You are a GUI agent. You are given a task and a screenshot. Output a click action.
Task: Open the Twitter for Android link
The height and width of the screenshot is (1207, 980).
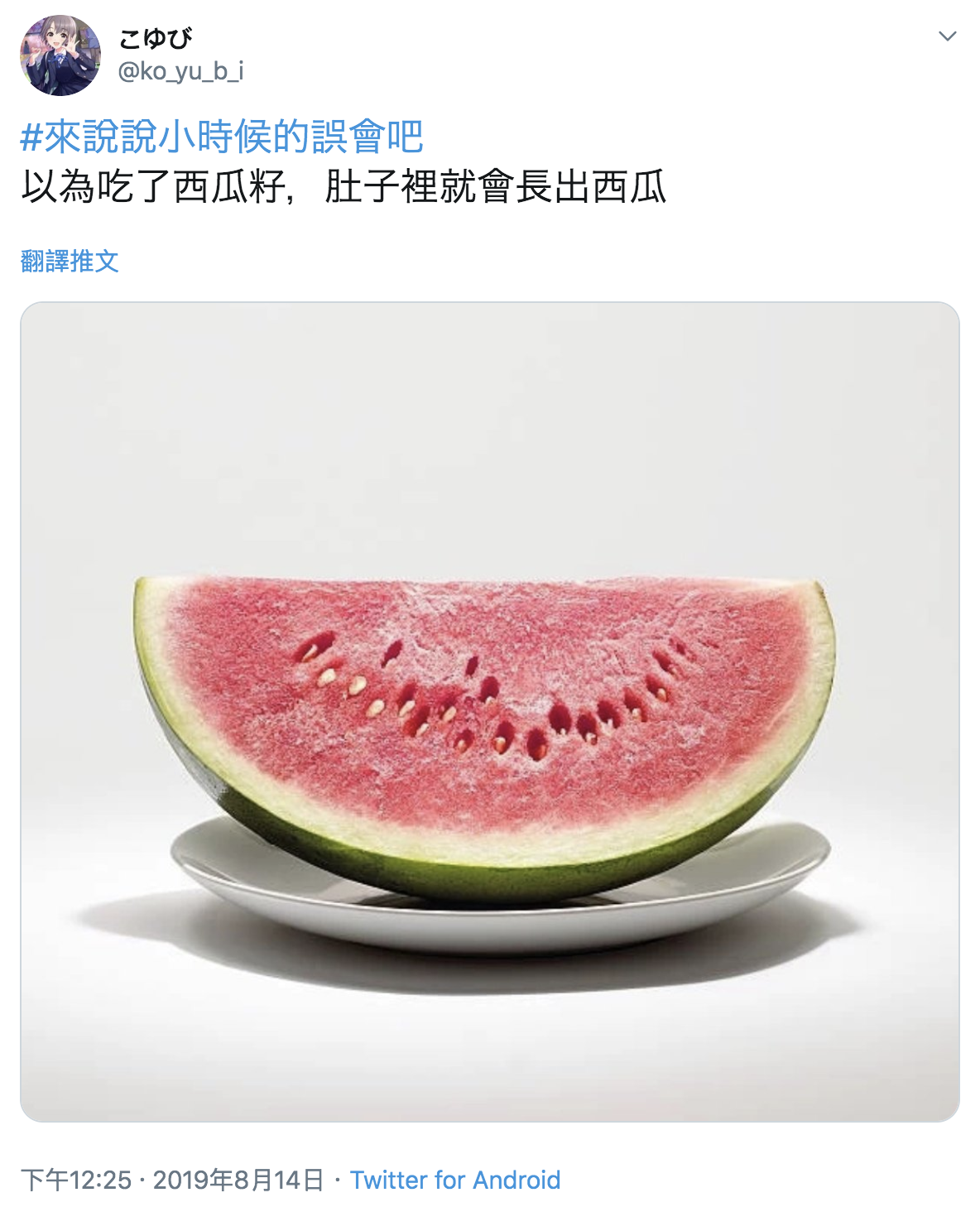tap(454, 1179)
